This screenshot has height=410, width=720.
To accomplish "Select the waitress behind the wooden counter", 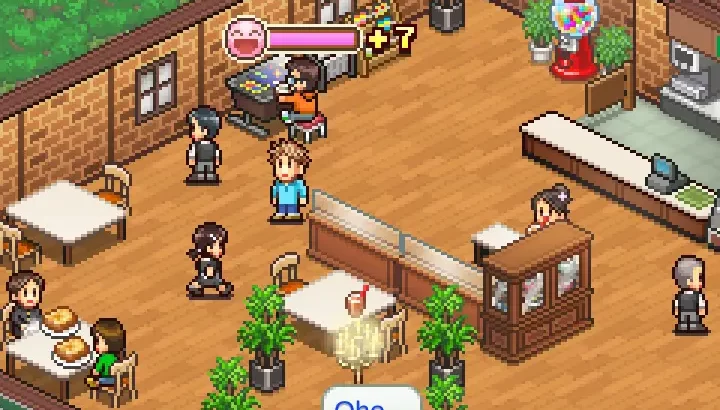I will point(550,210).
